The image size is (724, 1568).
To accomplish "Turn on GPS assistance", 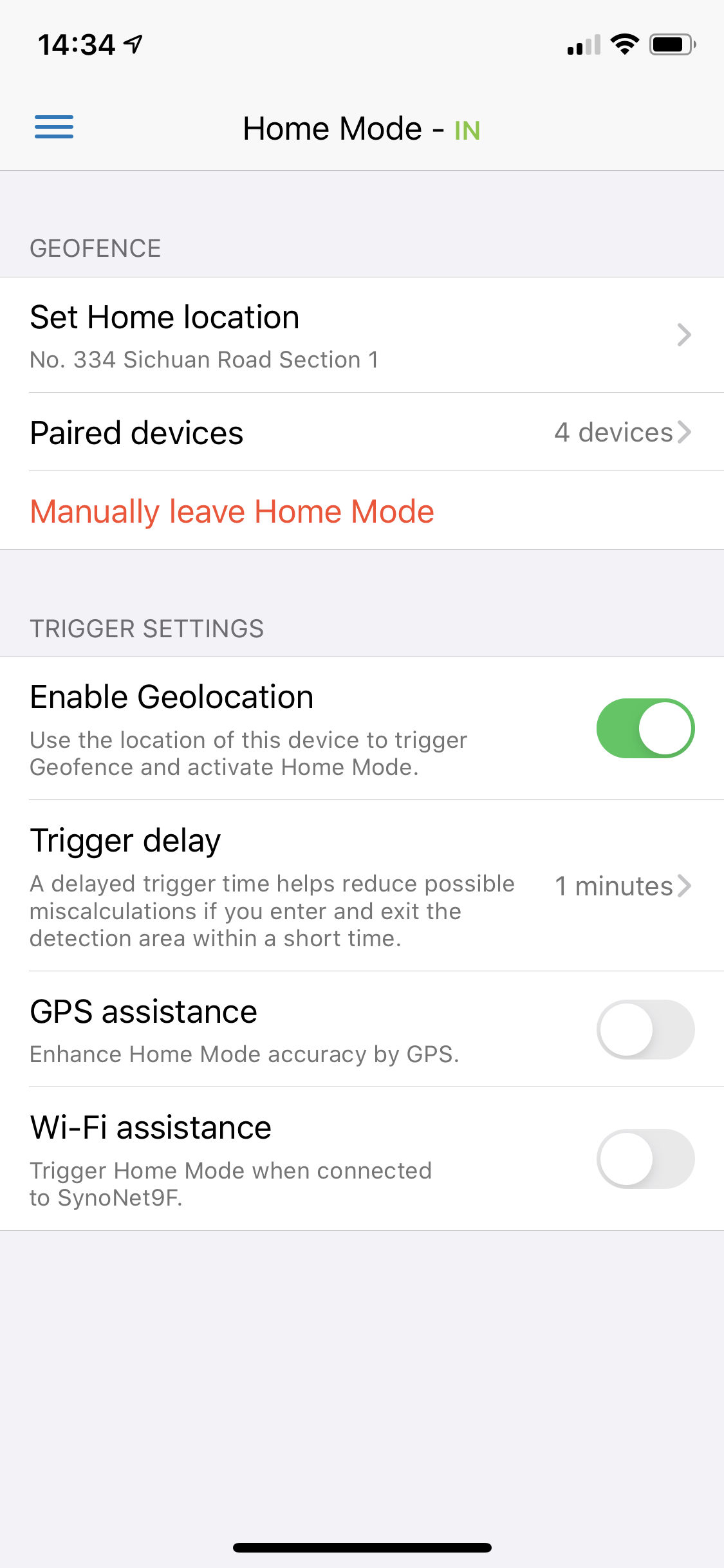I will coord(645,1029).
